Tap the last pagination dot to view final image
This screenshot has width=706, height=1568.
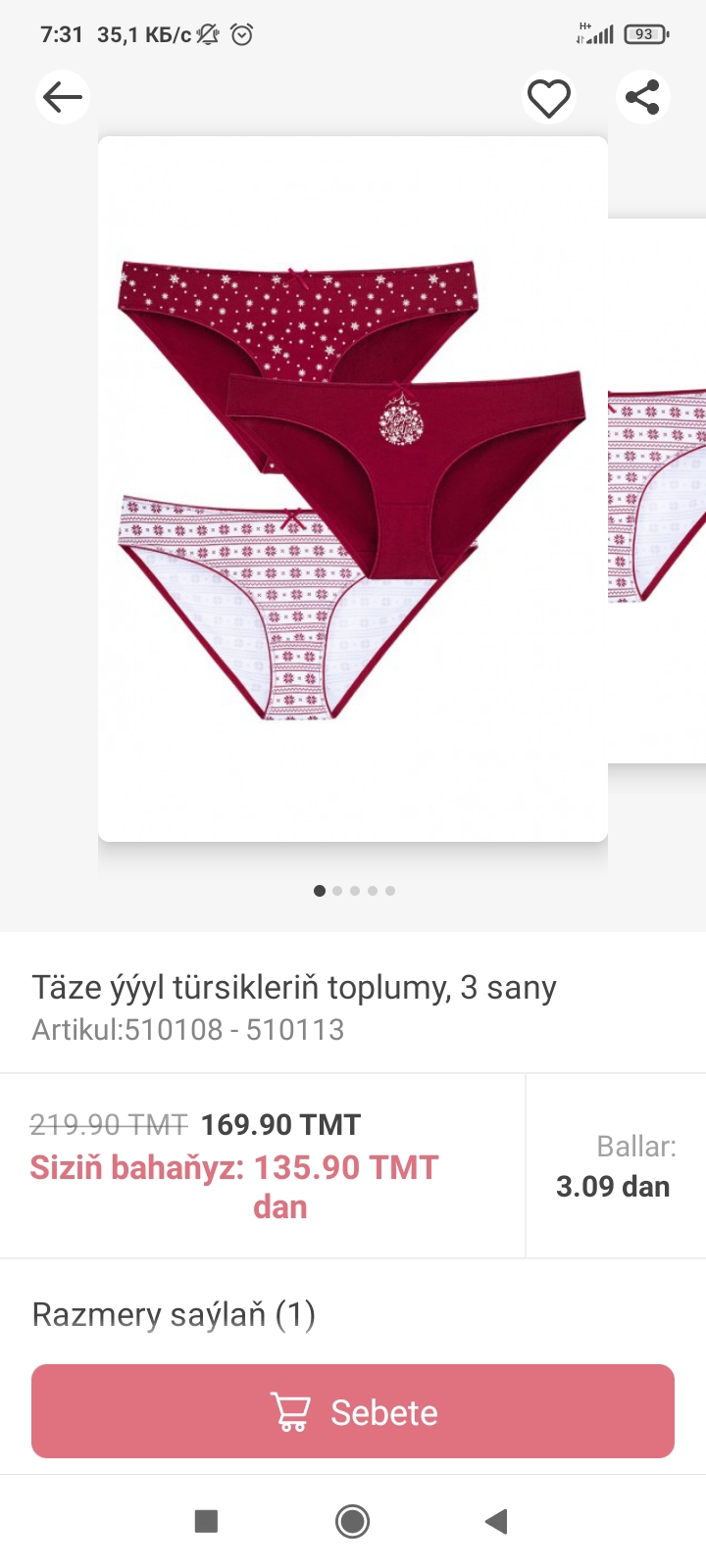(389, 891)
